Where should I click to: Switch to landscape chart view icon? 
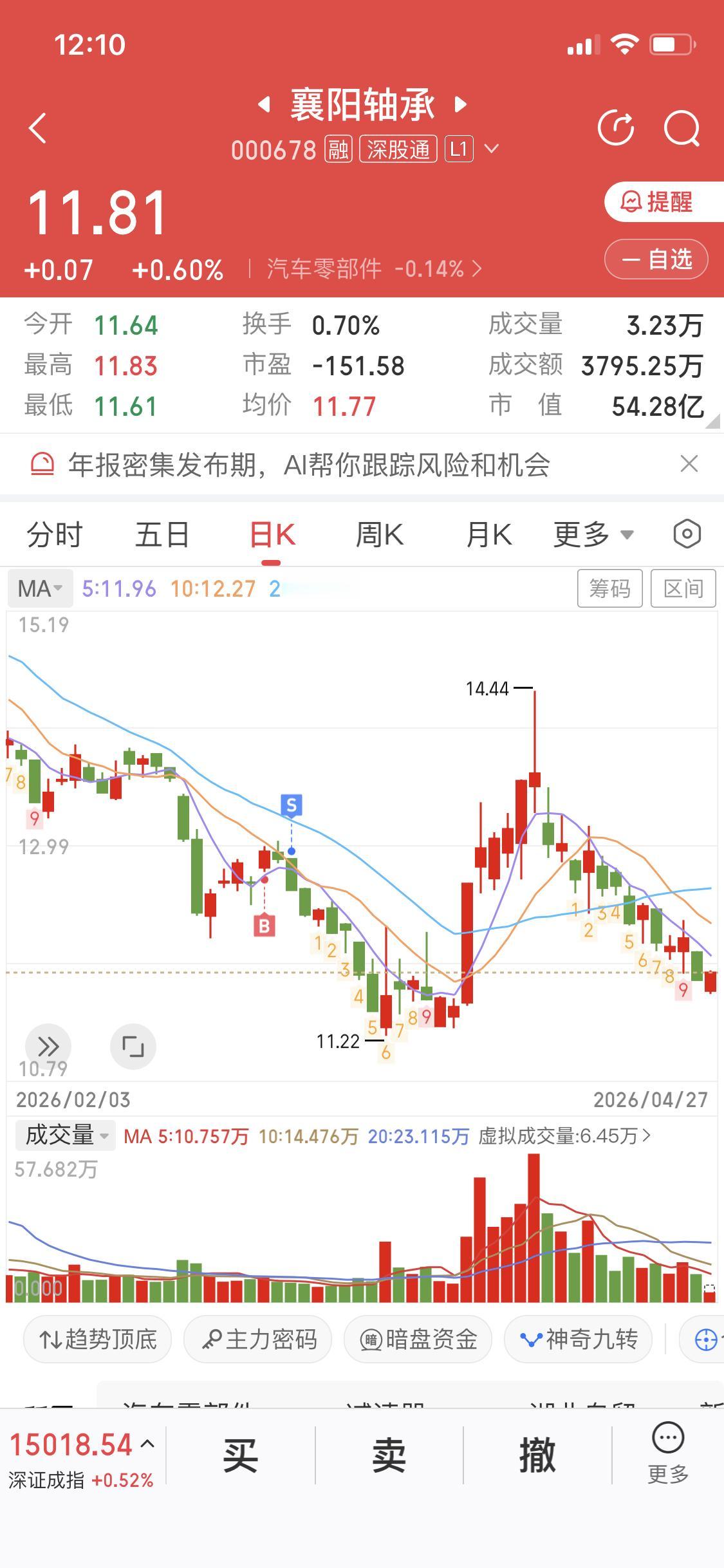coord(133,1047)
